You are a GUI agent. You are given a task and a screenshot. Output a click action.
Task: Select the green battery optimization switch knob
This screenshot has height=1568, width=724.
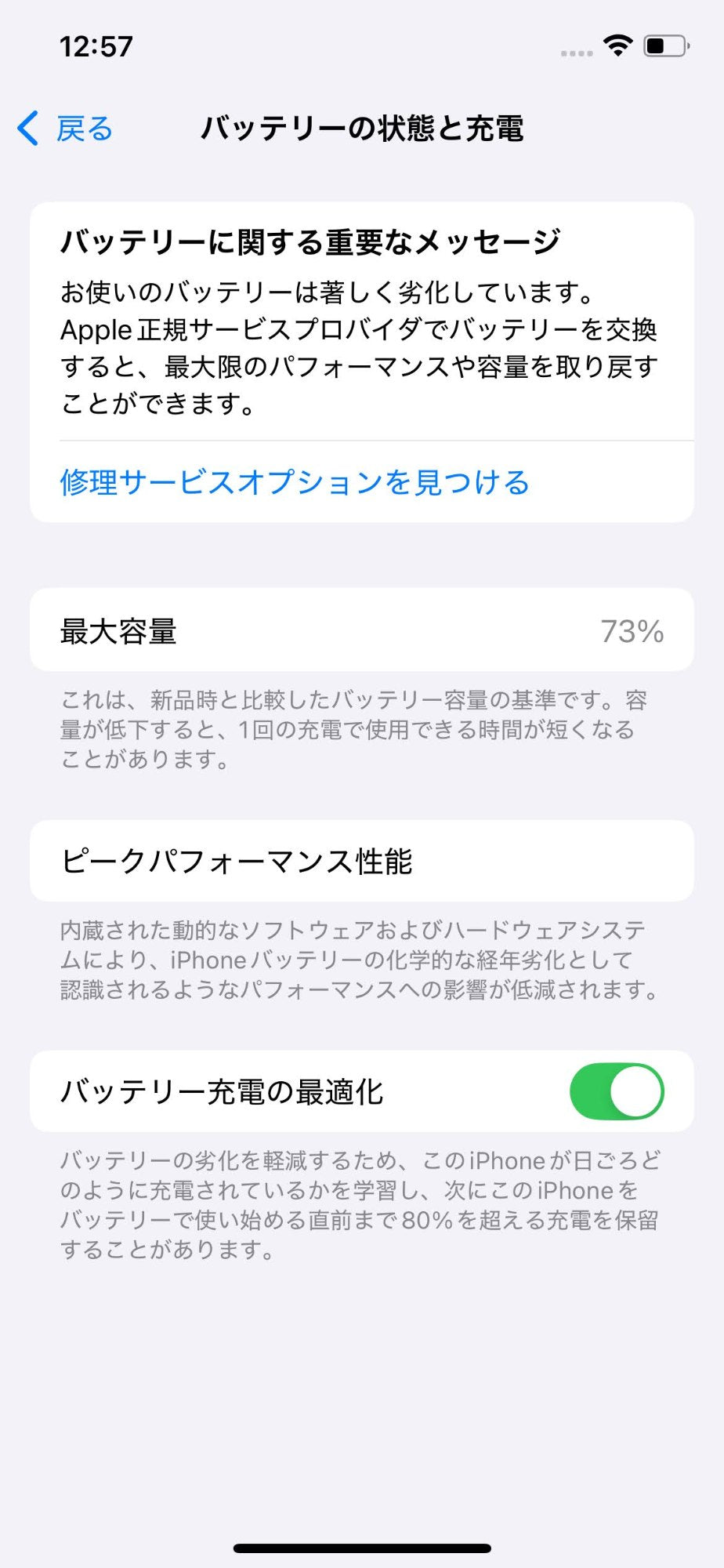pos(636,1090)
